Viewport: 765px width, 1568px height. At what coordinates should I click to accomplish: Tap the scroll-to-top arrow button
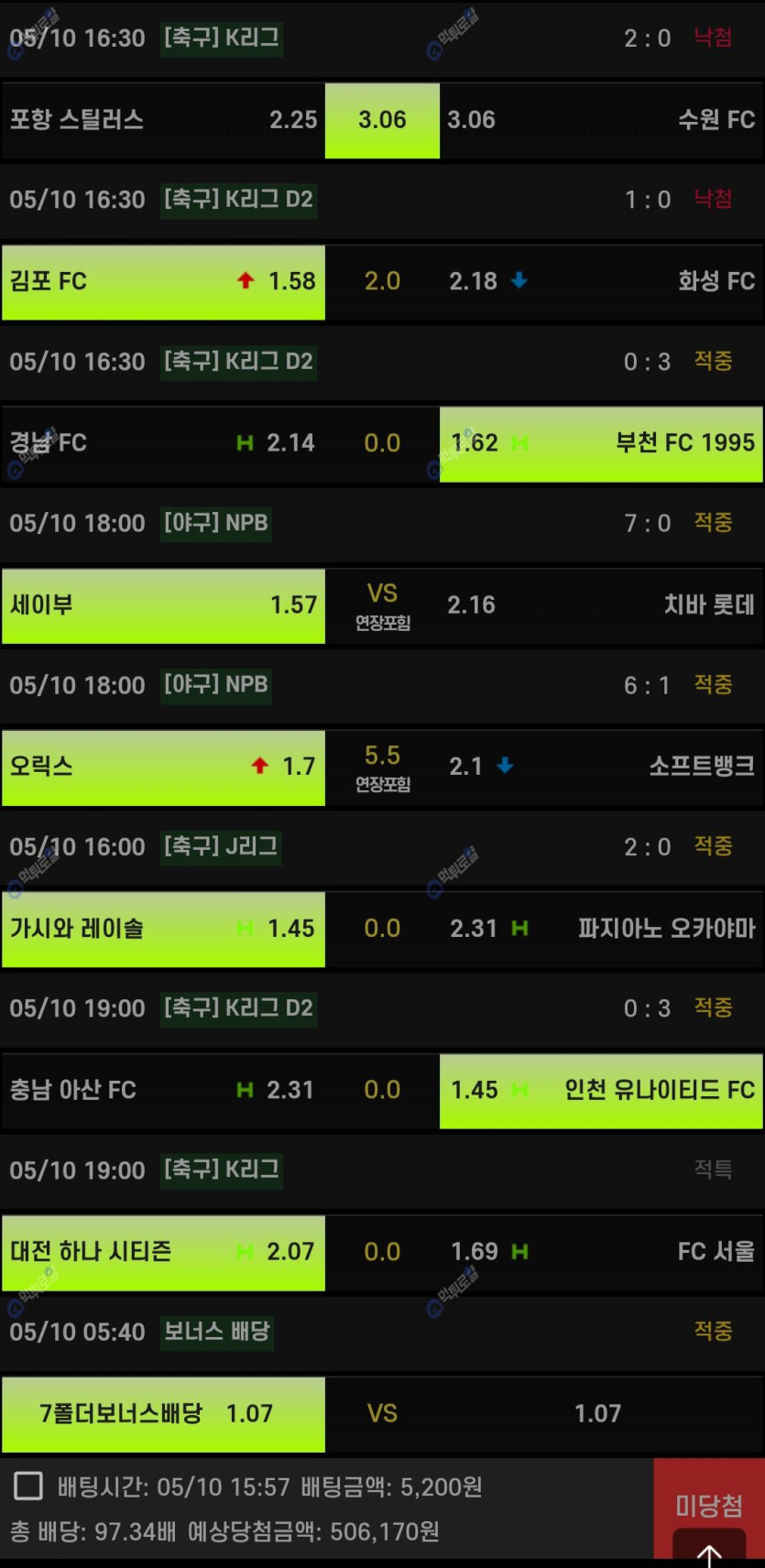[709, 1547]
